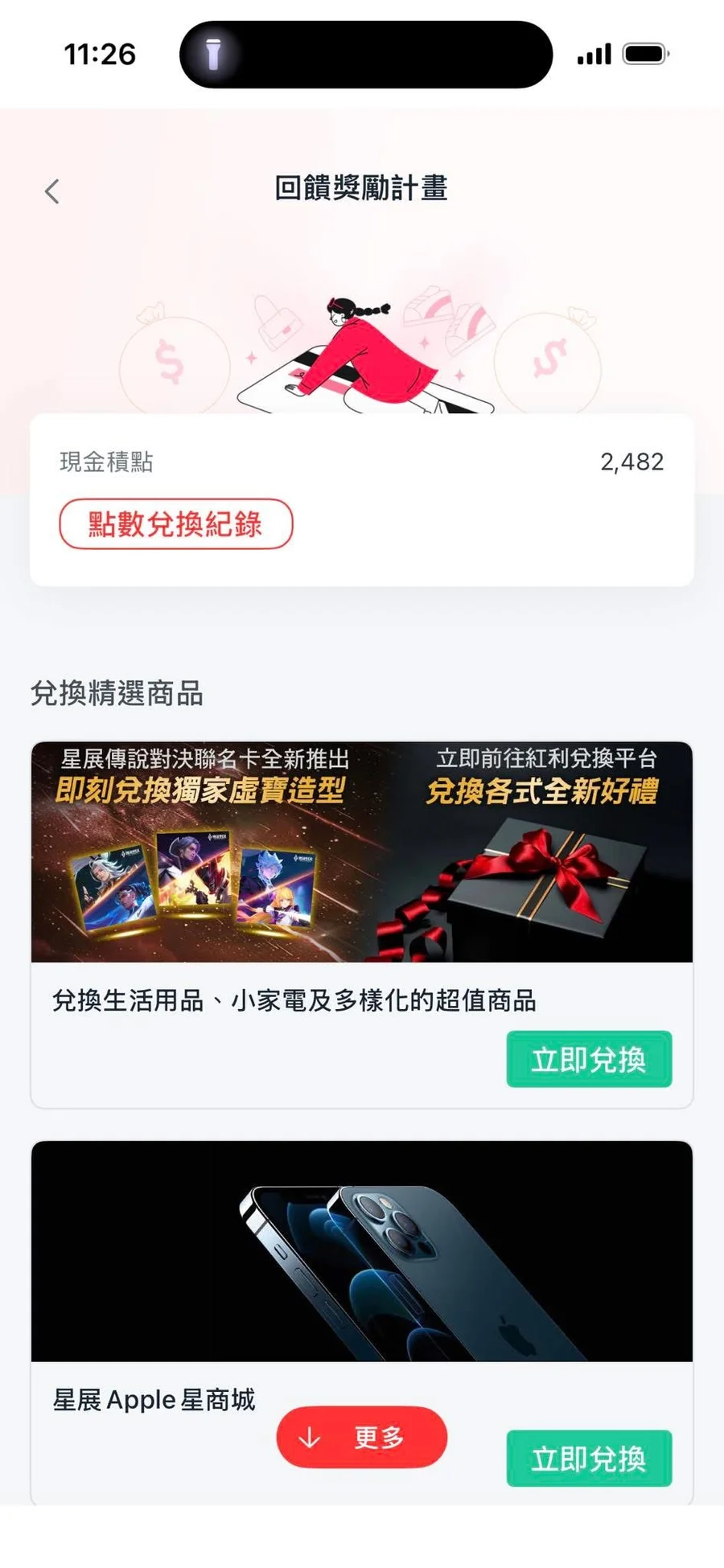Tap 立即兌換 for 星展 Apple 星商城
This screenshot has height=1568, width=724.
click(589, 1458)
